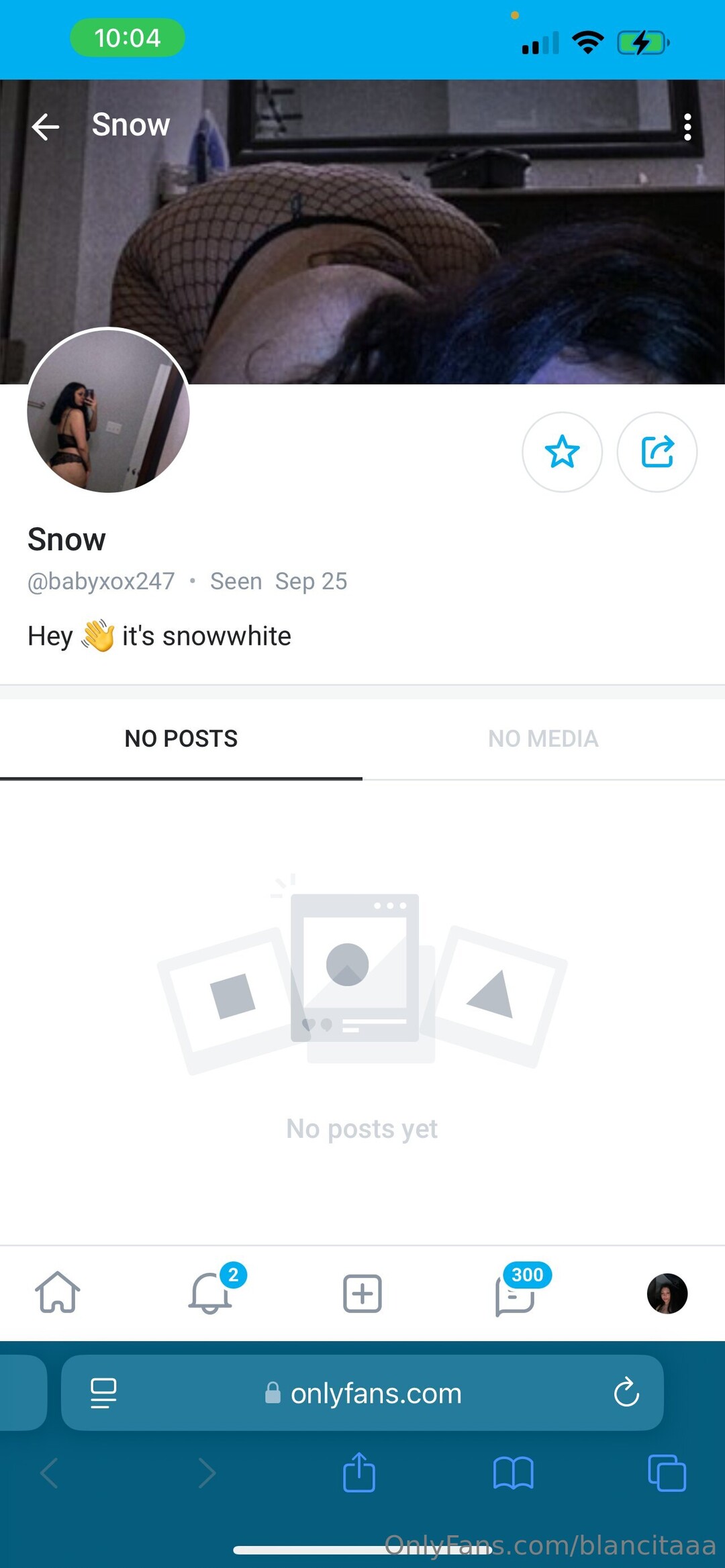Select the NO POSTS tab

(x=181, y=739)
